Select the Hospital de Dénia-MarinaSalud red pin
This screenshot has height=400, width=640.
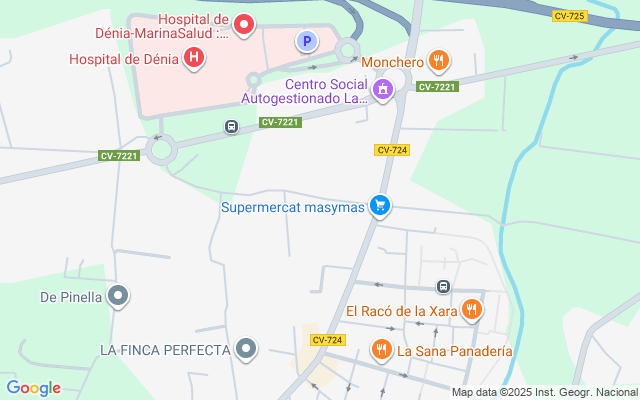pos(244,24)
